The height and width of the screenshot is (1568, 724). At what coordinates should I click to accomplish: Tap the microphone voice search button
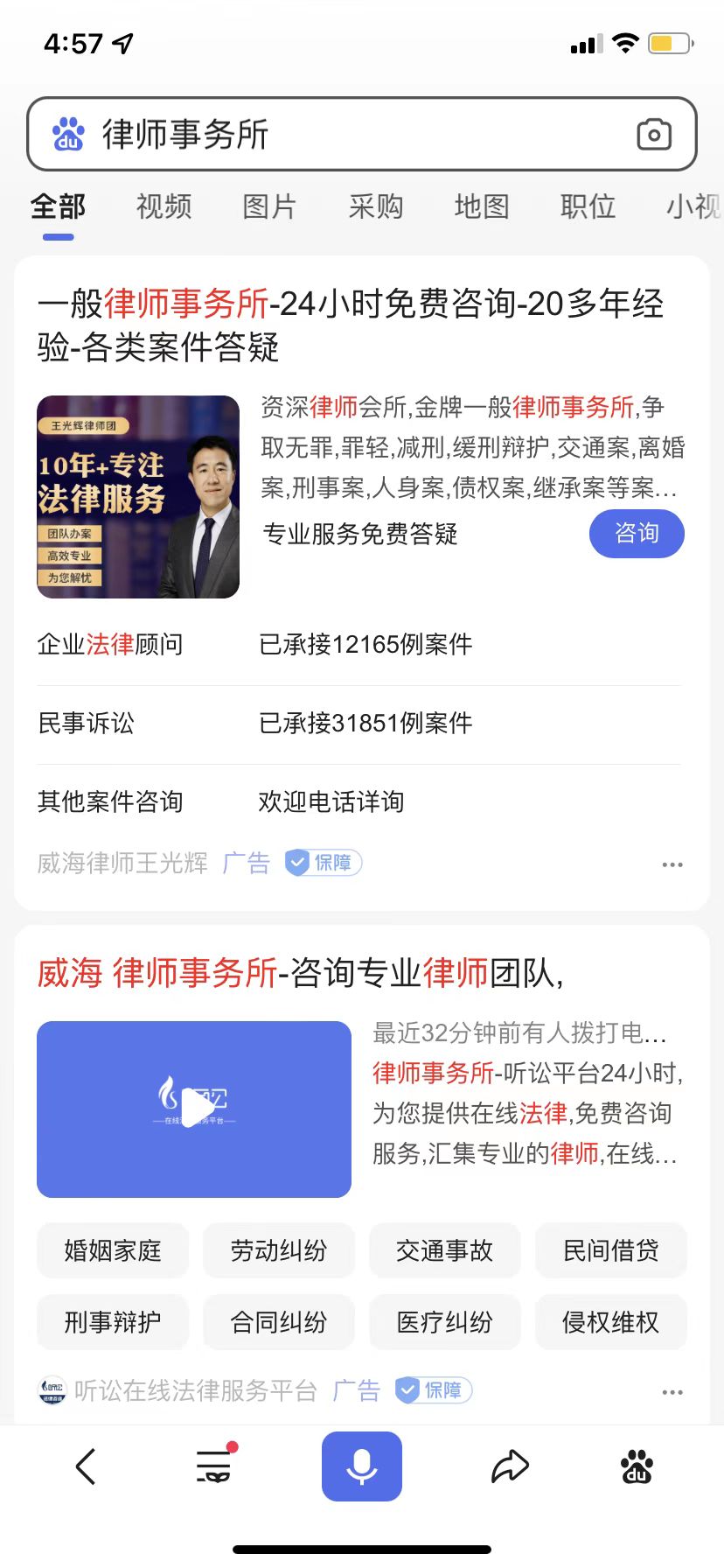[362, 1466]
